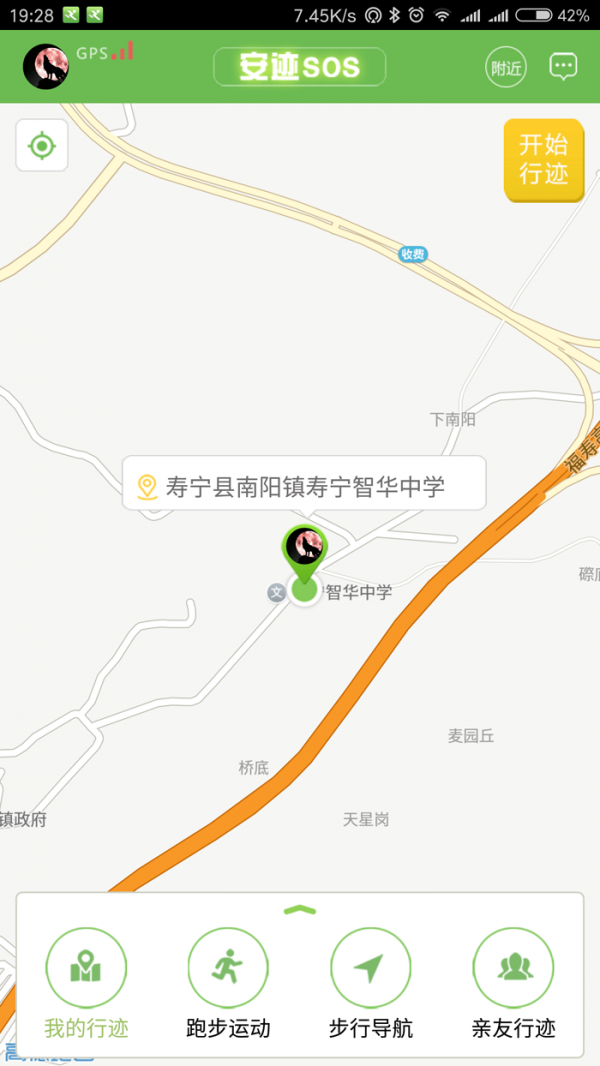Open the messages chat icon

[x=563, y=67]
